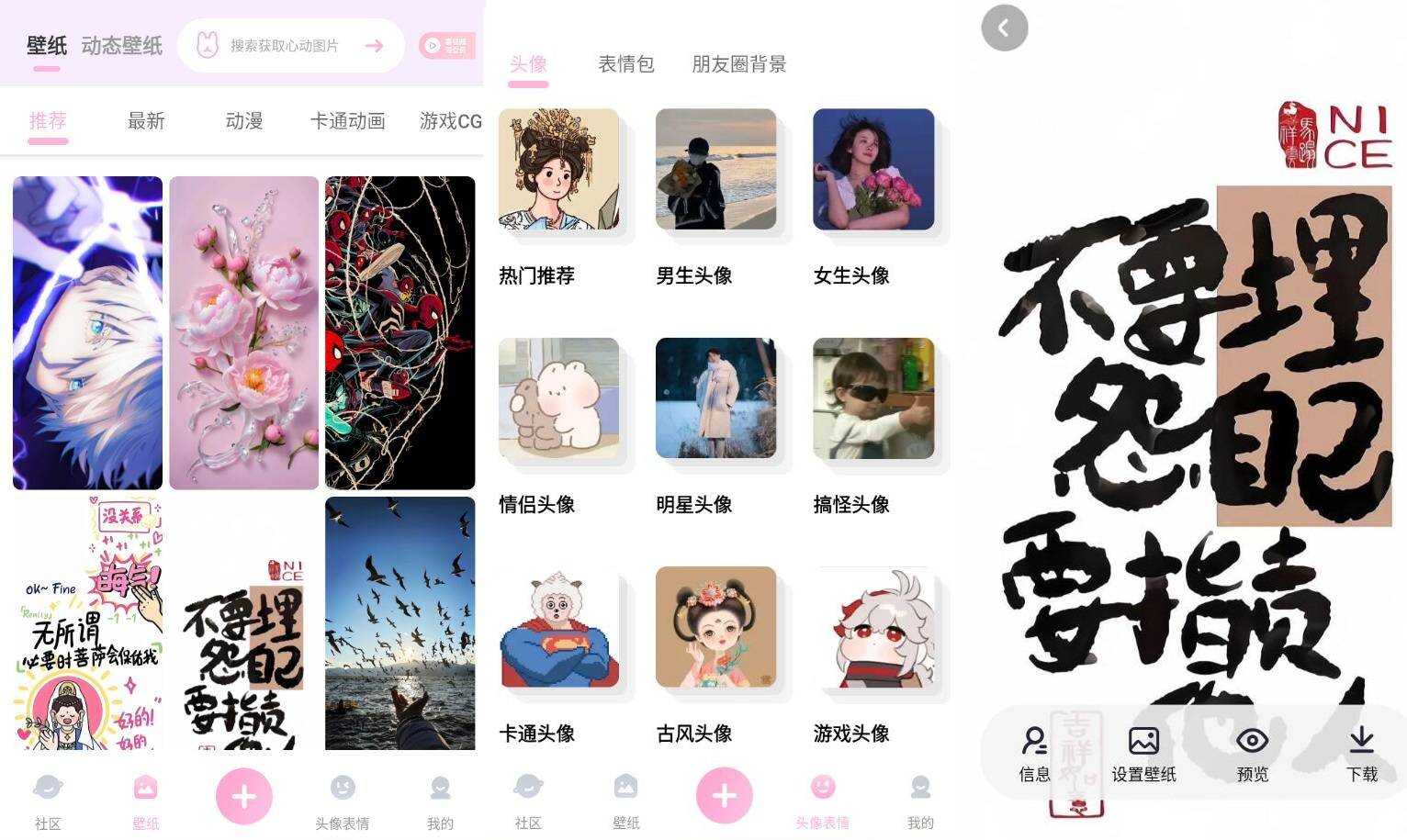Go back using the grey arrow button
1407x840 pixels.
1004,28
